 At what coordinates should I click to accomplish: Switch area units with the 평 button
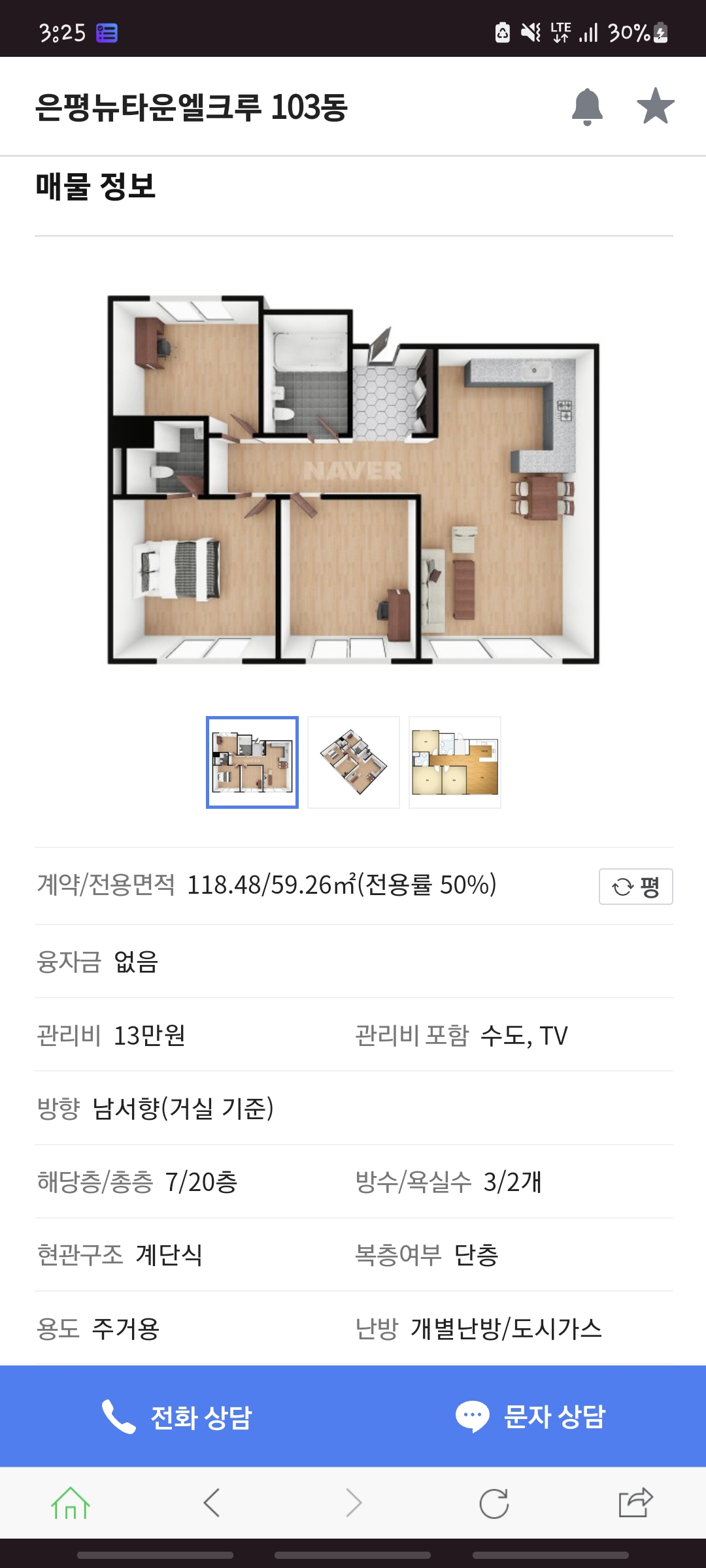coord(635,887)
